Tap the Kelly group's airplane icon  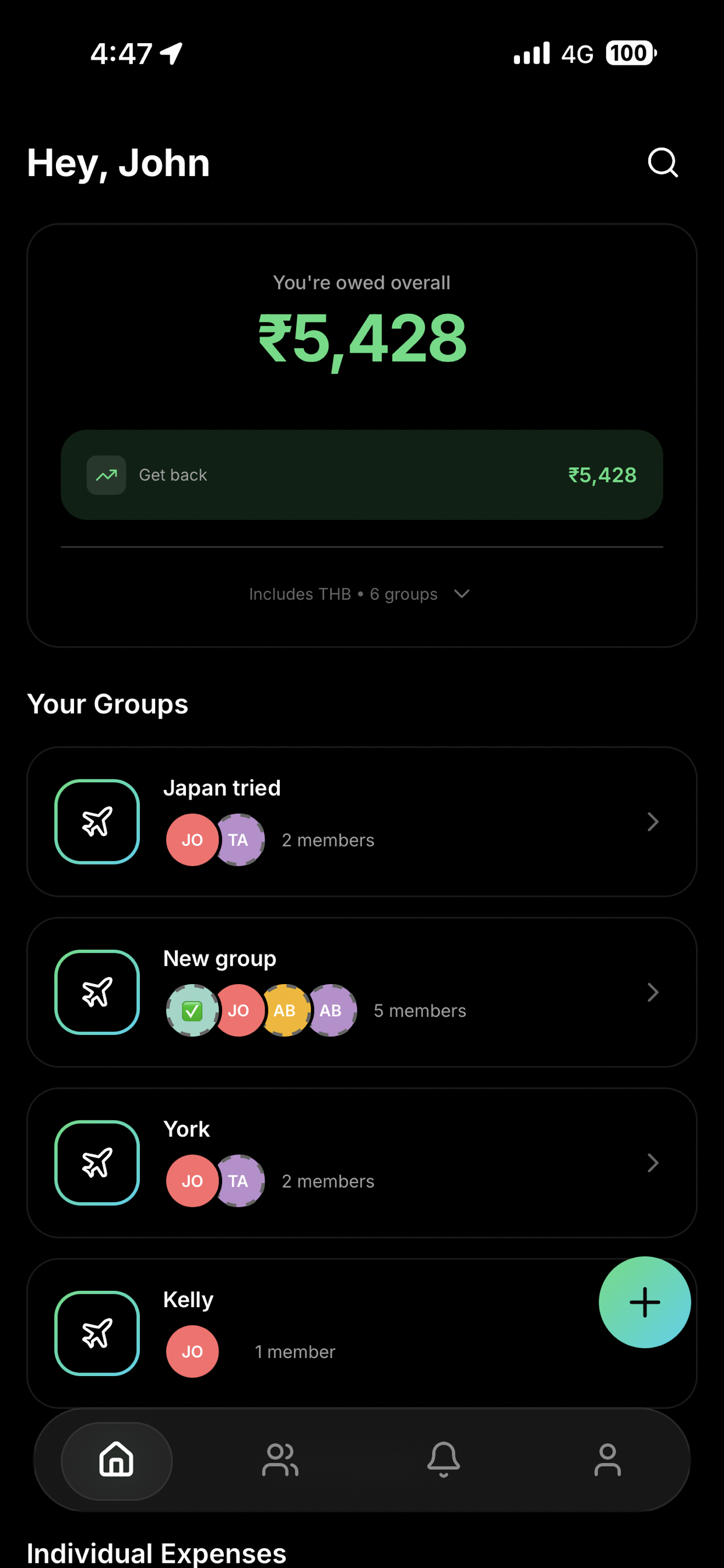97,1333
